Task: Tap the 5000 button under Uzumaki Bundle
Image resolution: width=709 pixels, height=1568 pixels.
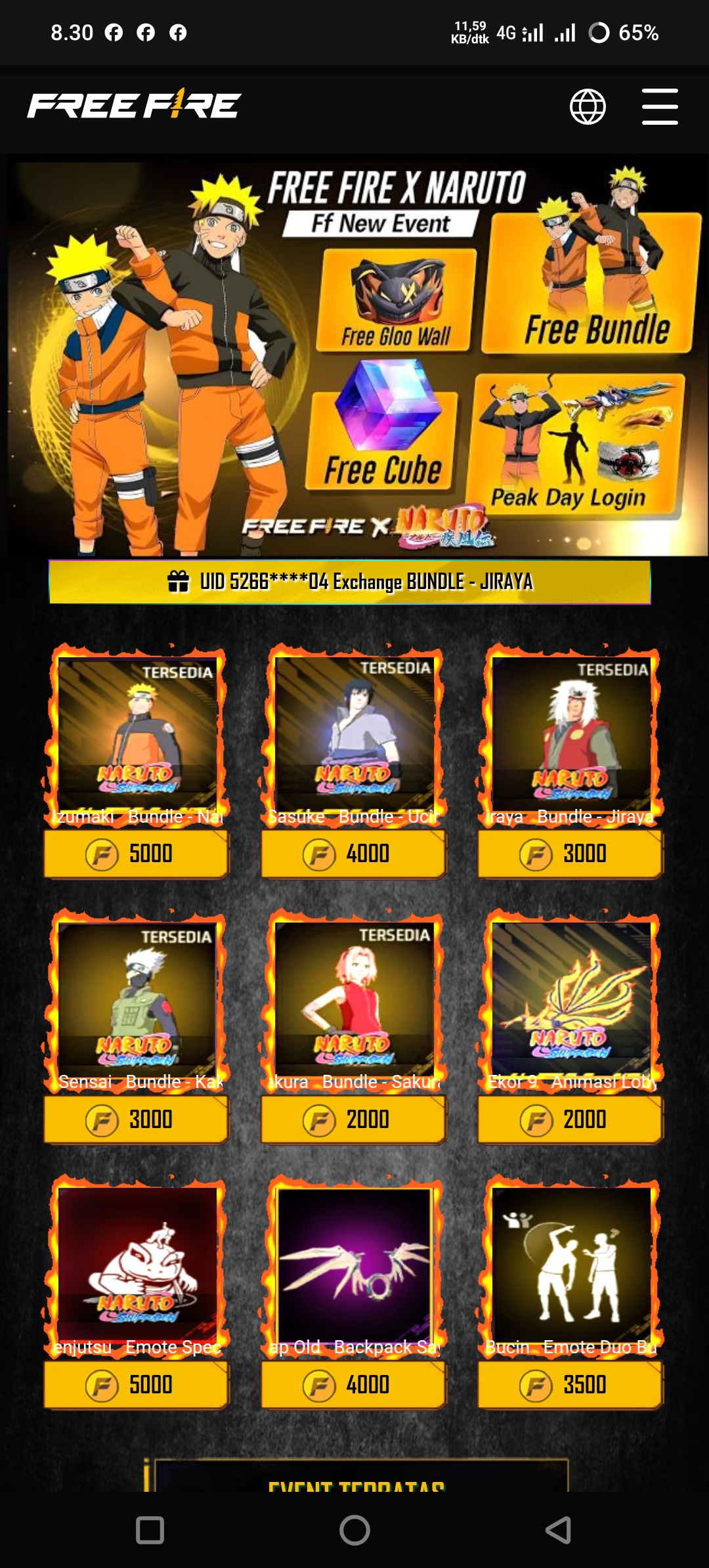Action: coord(137,854)
